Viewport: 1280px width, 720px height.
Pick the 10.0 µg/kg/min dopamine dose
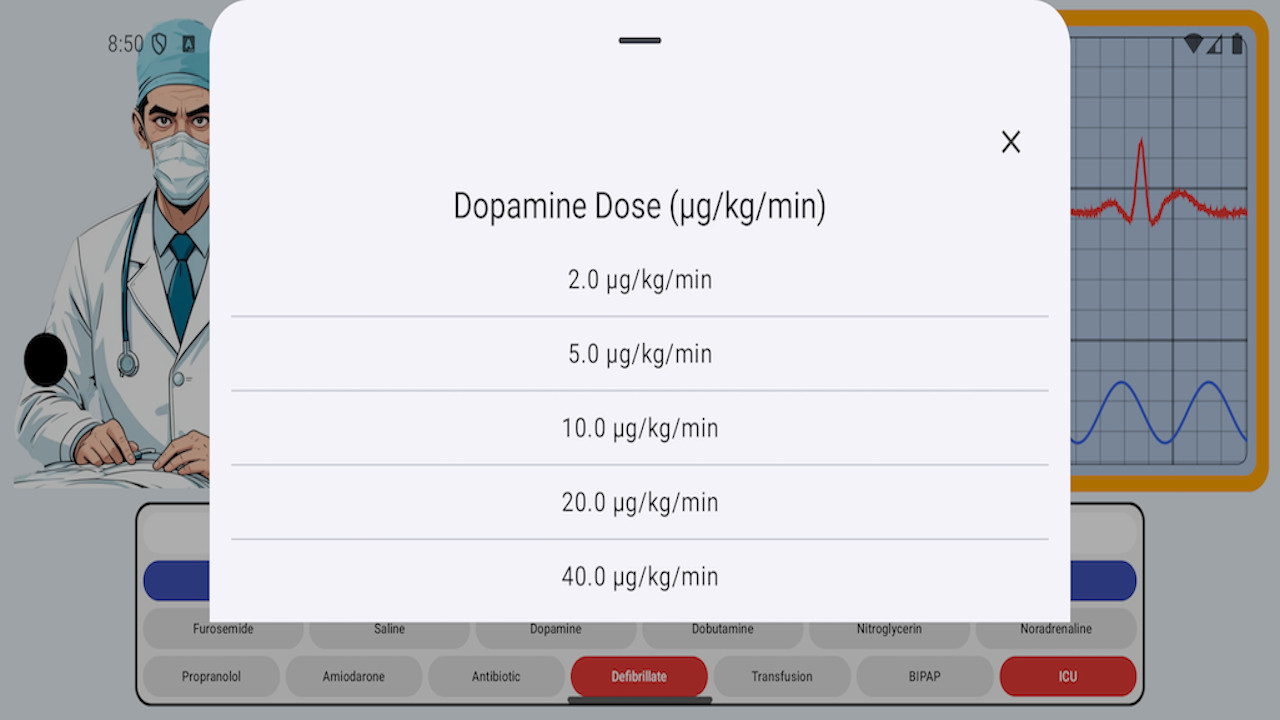click(x=640, y=428)
